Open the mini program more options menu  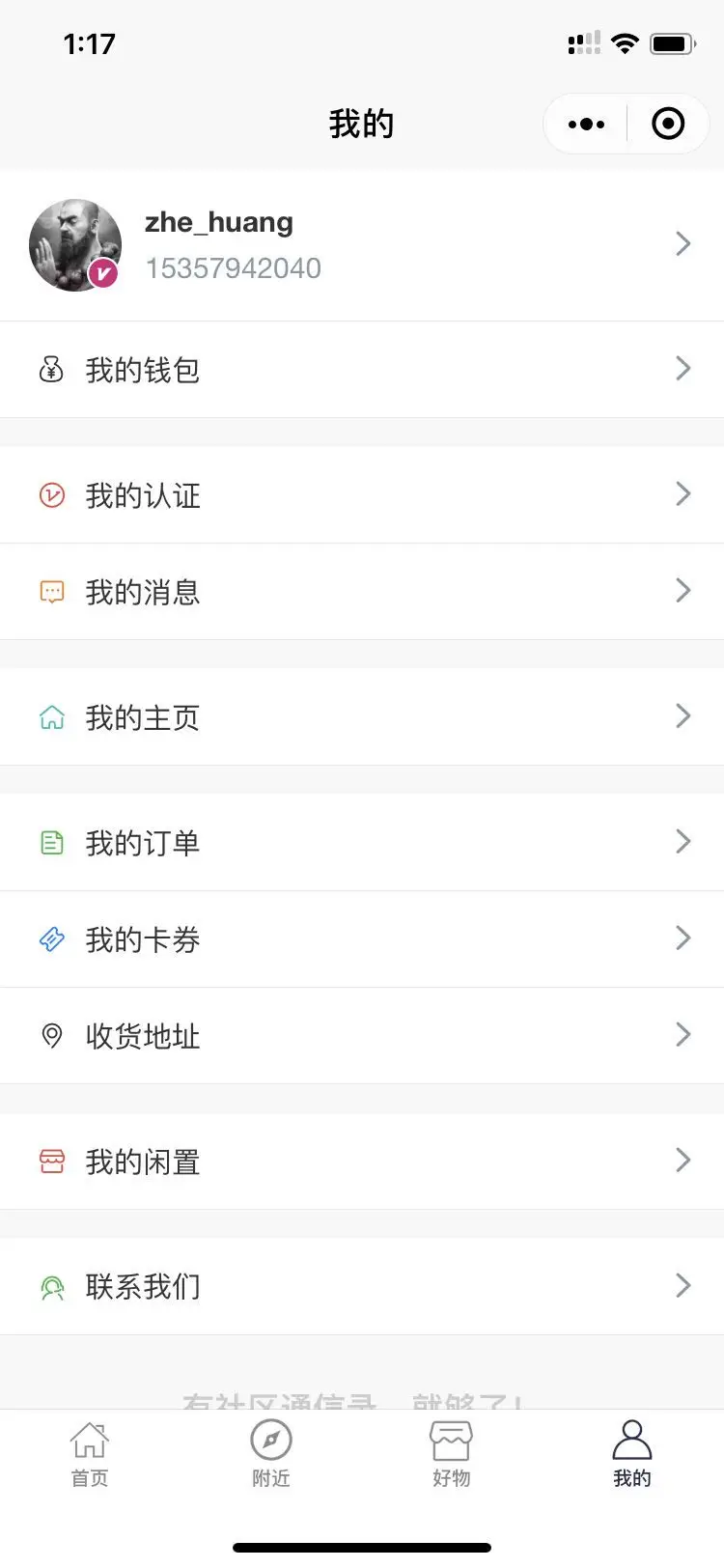[587, 125]
